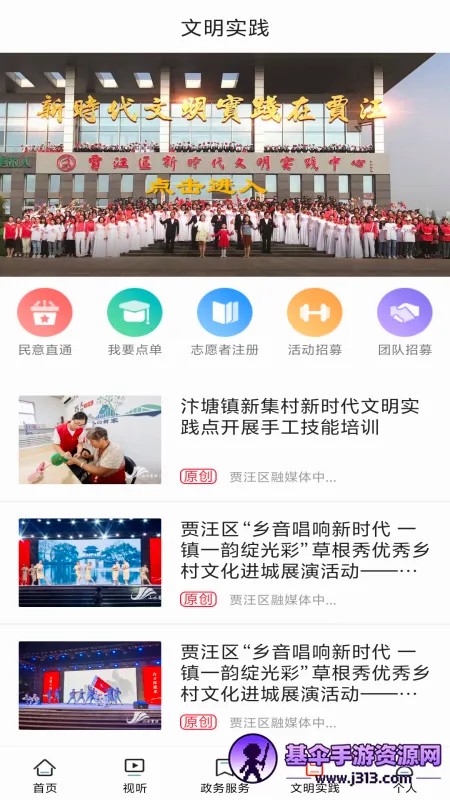Open the 新时代文明实践在贾汪 banner
Screen dimensions: 450x800
click(225, 164)
